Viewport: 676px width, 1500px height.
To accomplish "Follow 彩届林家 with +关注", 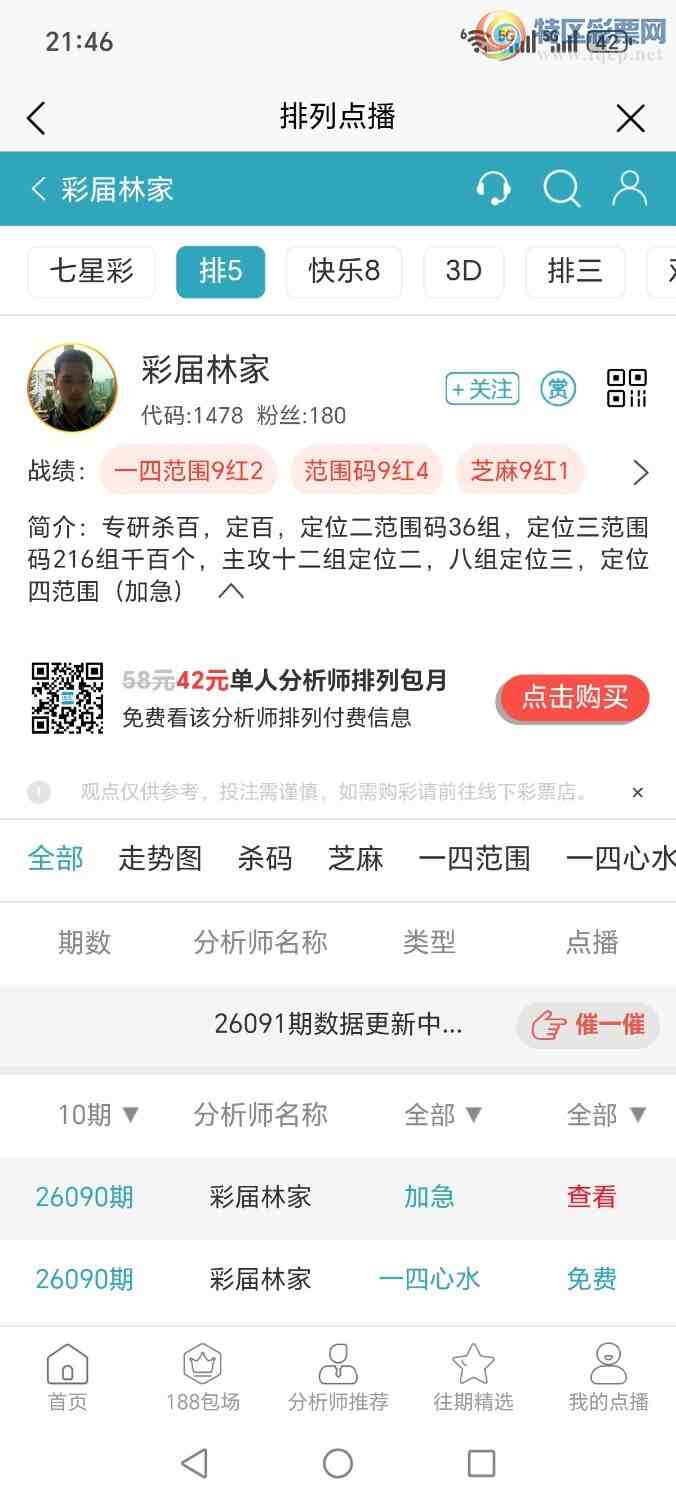I will click(x=482, y=389).
